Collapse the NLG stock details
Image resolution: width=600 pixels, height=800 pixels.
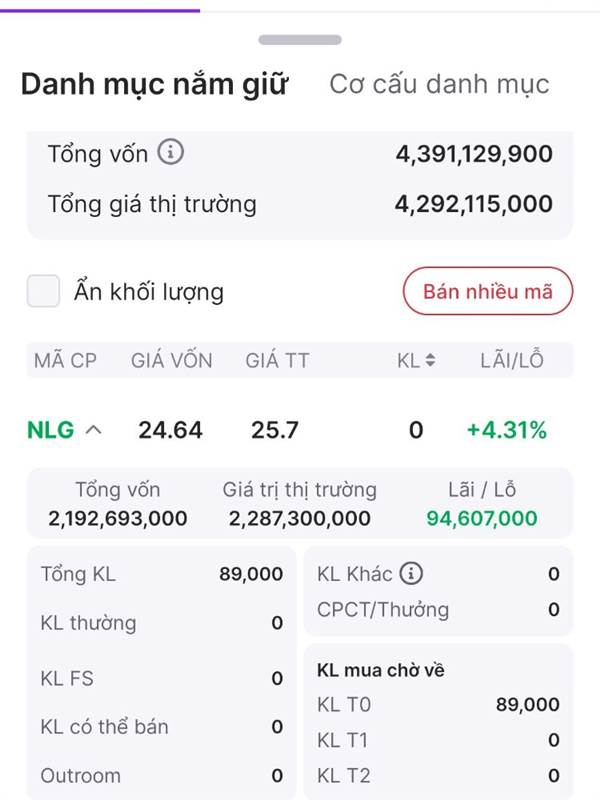(93, 430)
